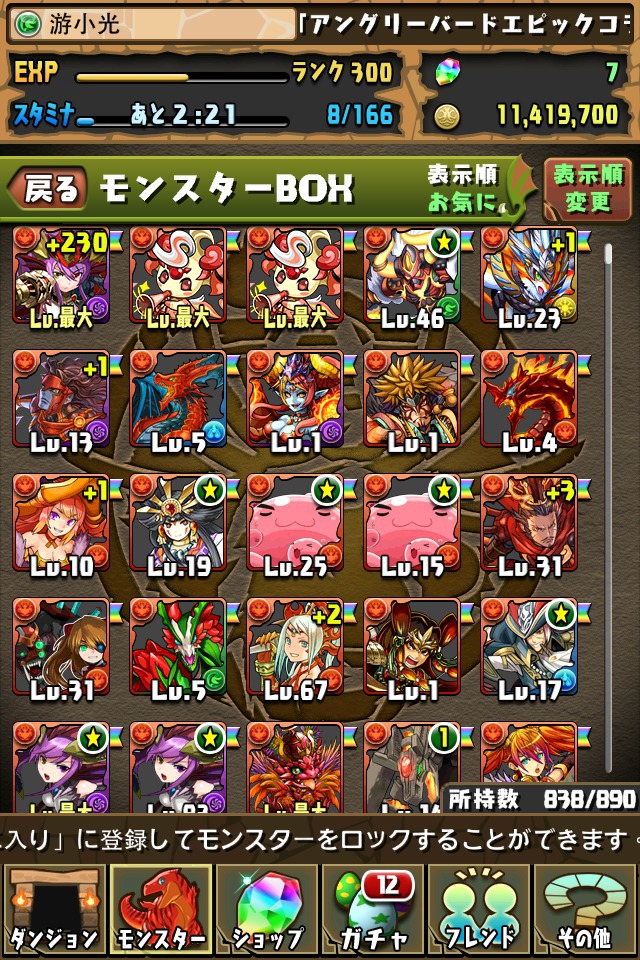Switch to the ダンジョン tab
Image resolution: width=640 pixels, height=960 pixels.
54,908
